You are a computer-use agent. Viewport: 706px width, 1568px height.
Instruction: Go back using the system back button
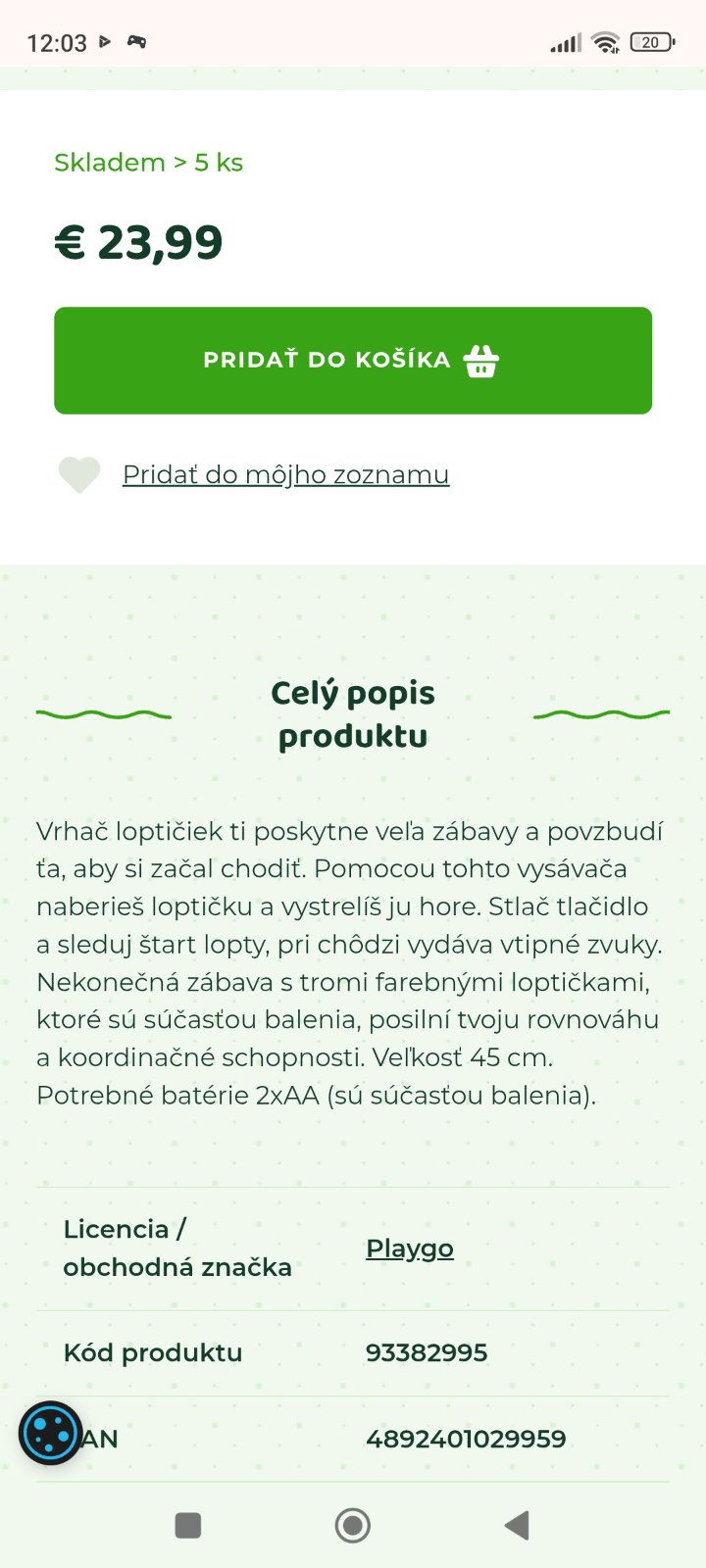tap(517, 1525)
